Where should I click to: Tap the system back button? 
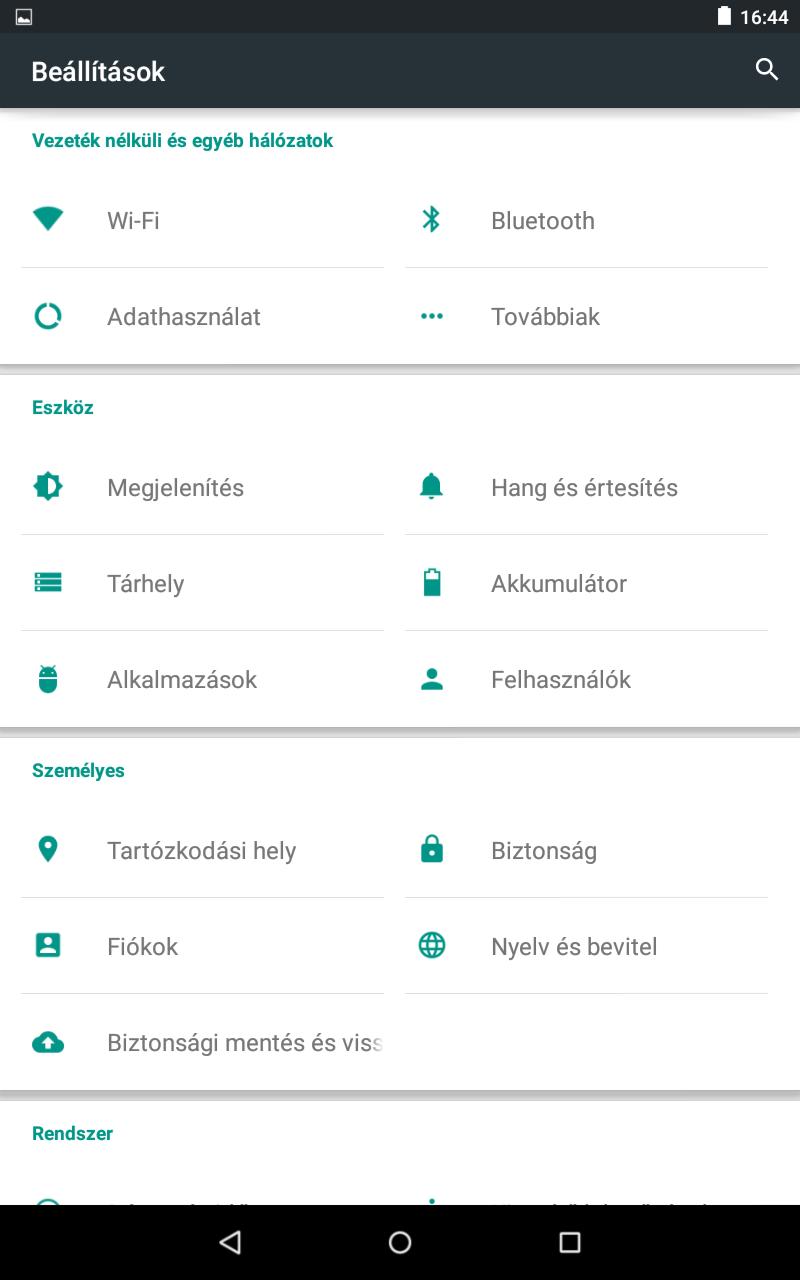230,1242
